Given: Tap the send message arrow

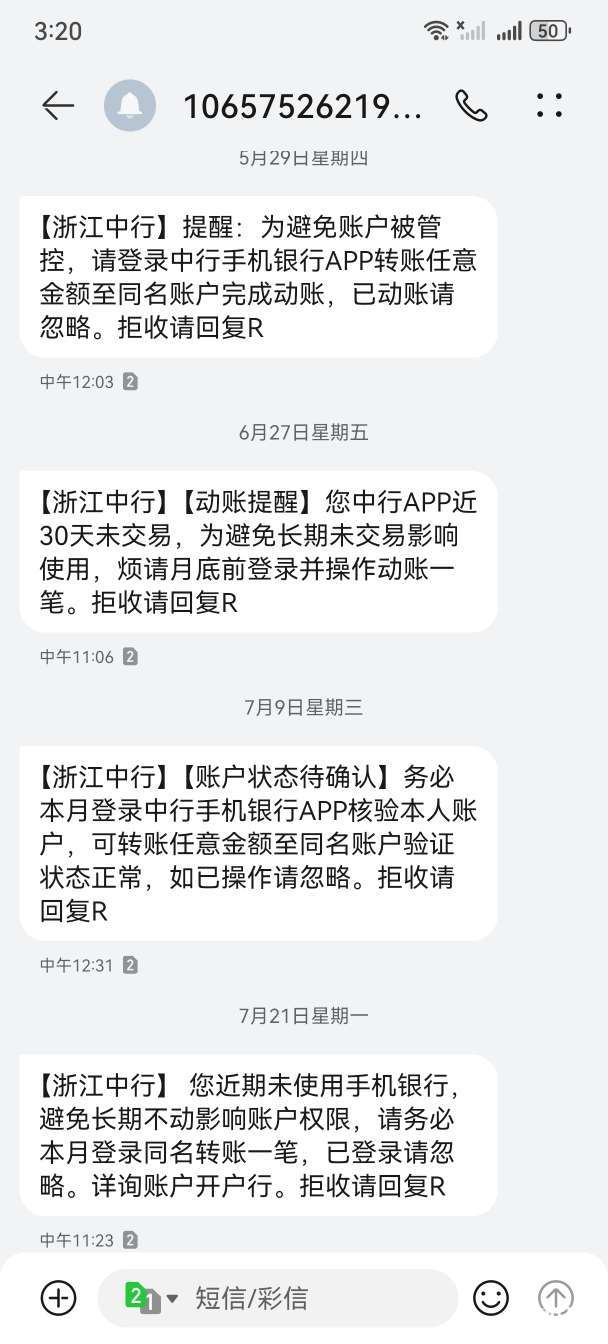Looking at the screenshot, I should click(556, 1298).
